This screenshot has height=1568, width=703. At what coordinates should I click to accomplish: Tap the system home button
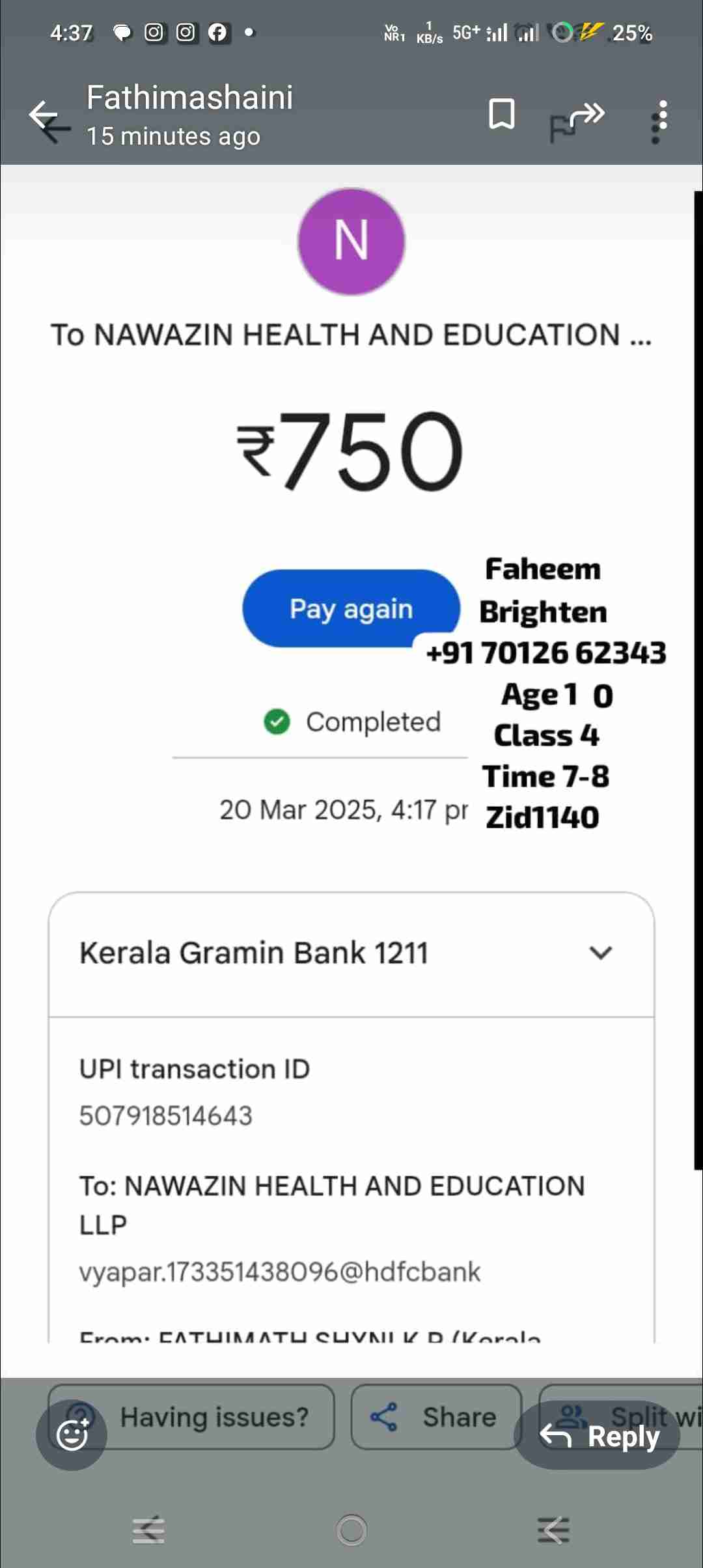tap(351, 1530)
